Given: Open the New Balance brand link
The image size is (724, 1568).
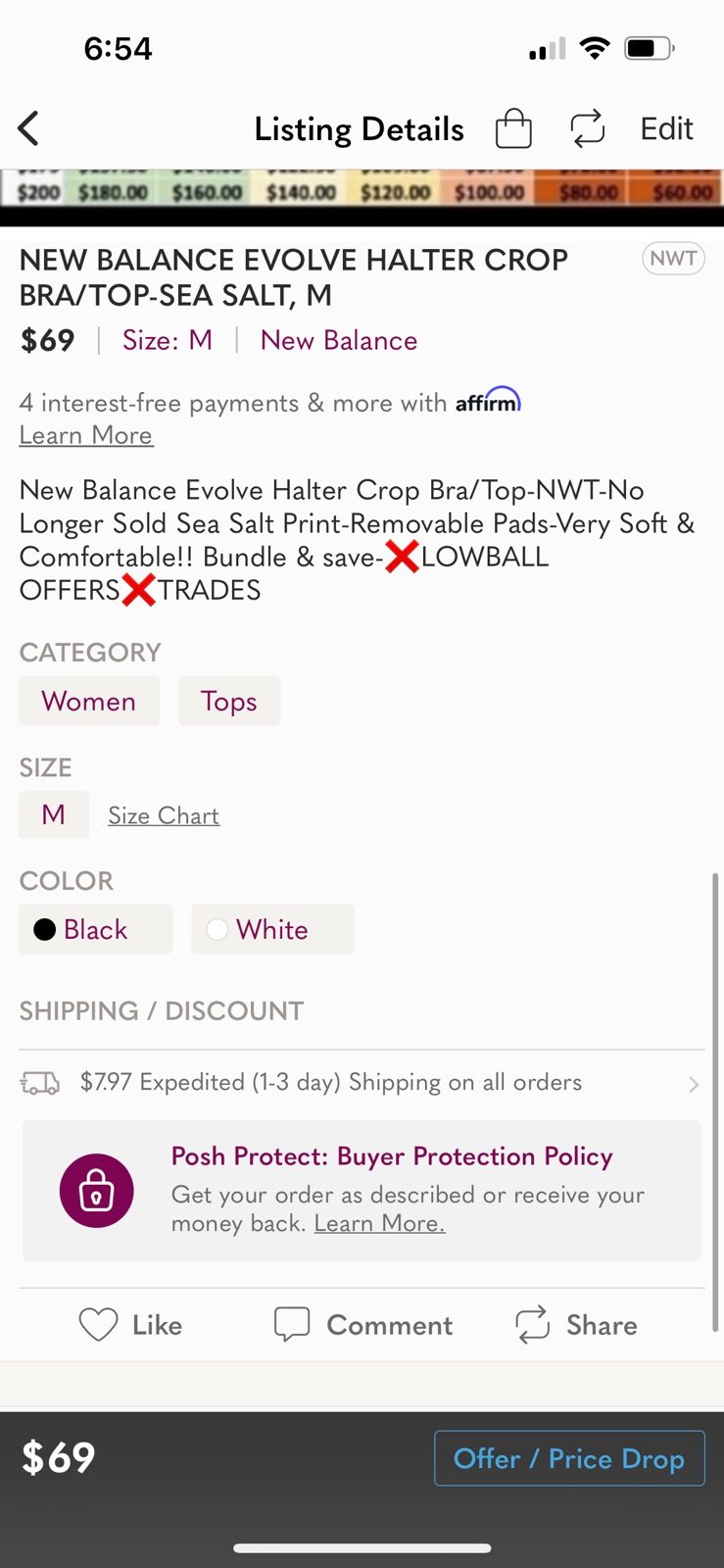Looking at the screenshot, I should 339,340.
